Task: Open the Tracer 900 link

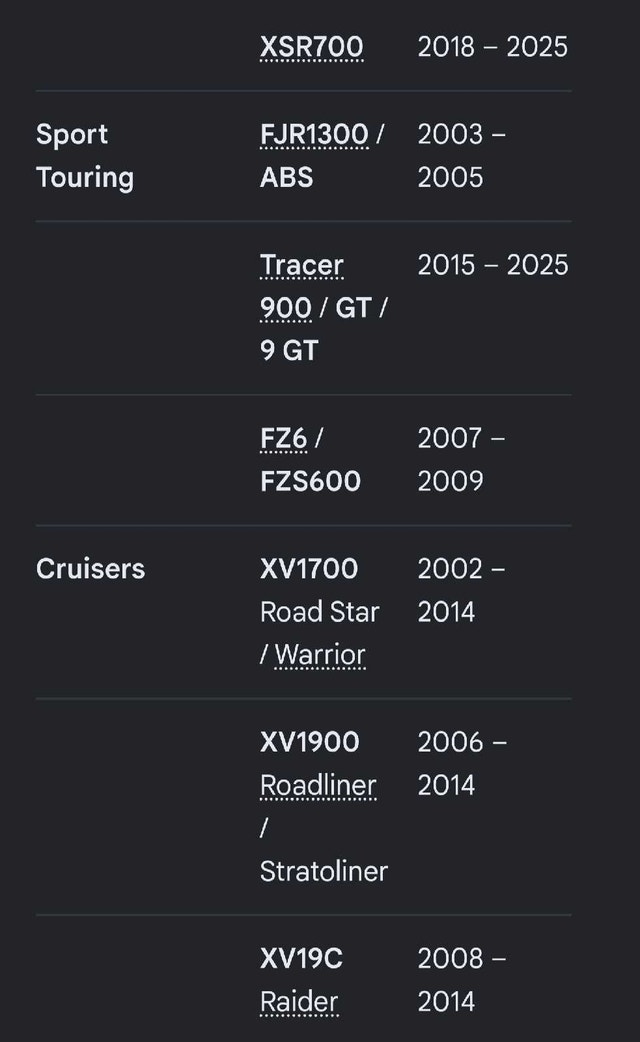Action: [x=302, y=286]
